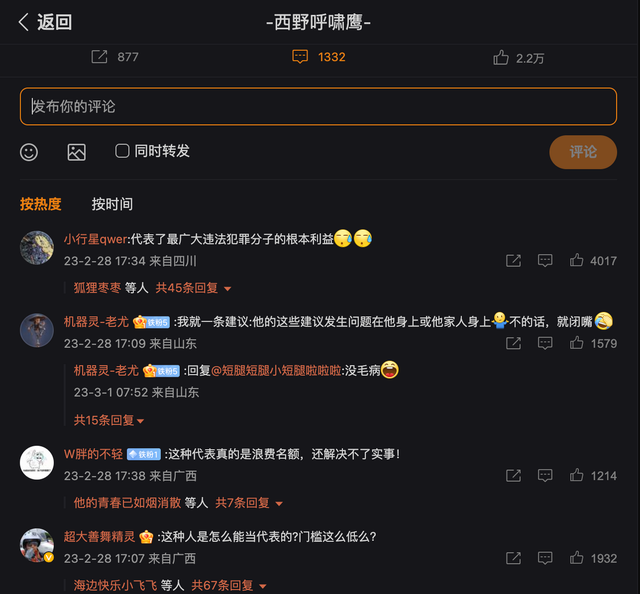Focus the 发布你的评论 comment field
Image resolution: width=640 pixels, height=594 pixels.
[x=318, y=106]
